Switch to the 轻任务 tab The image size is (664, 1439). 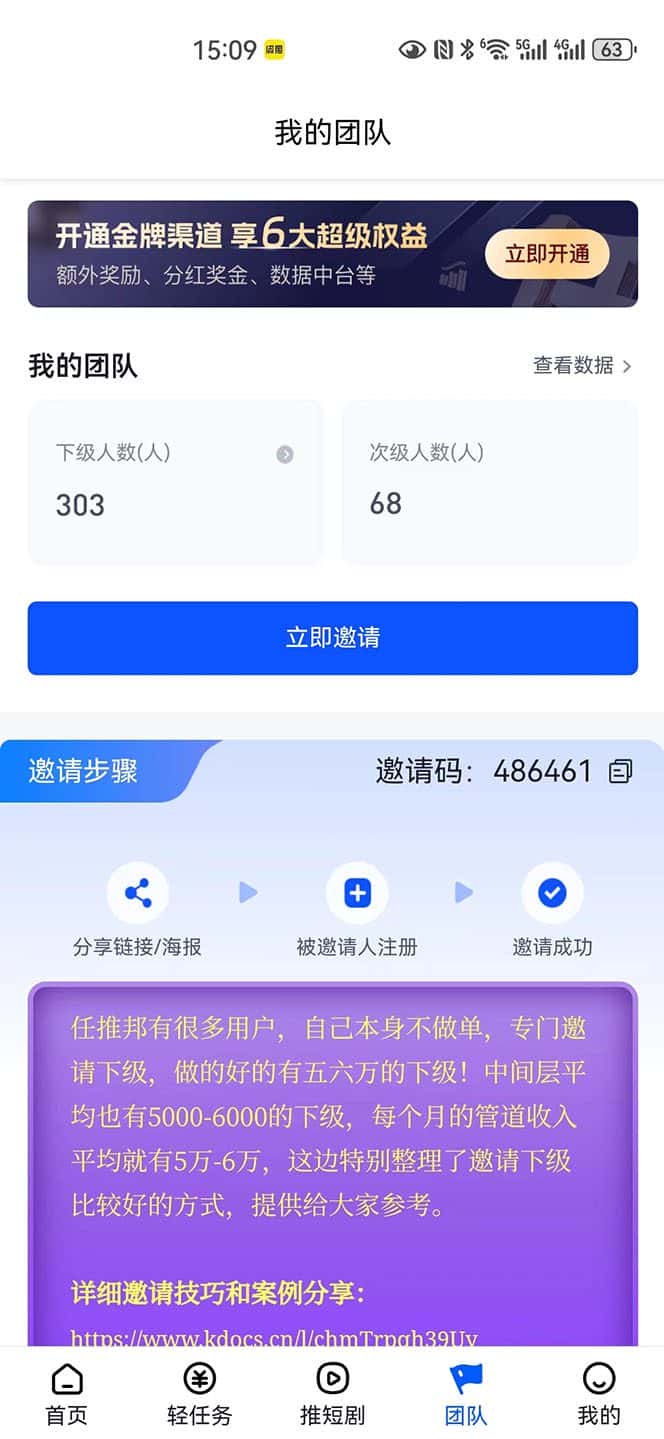click(199, 1395)
